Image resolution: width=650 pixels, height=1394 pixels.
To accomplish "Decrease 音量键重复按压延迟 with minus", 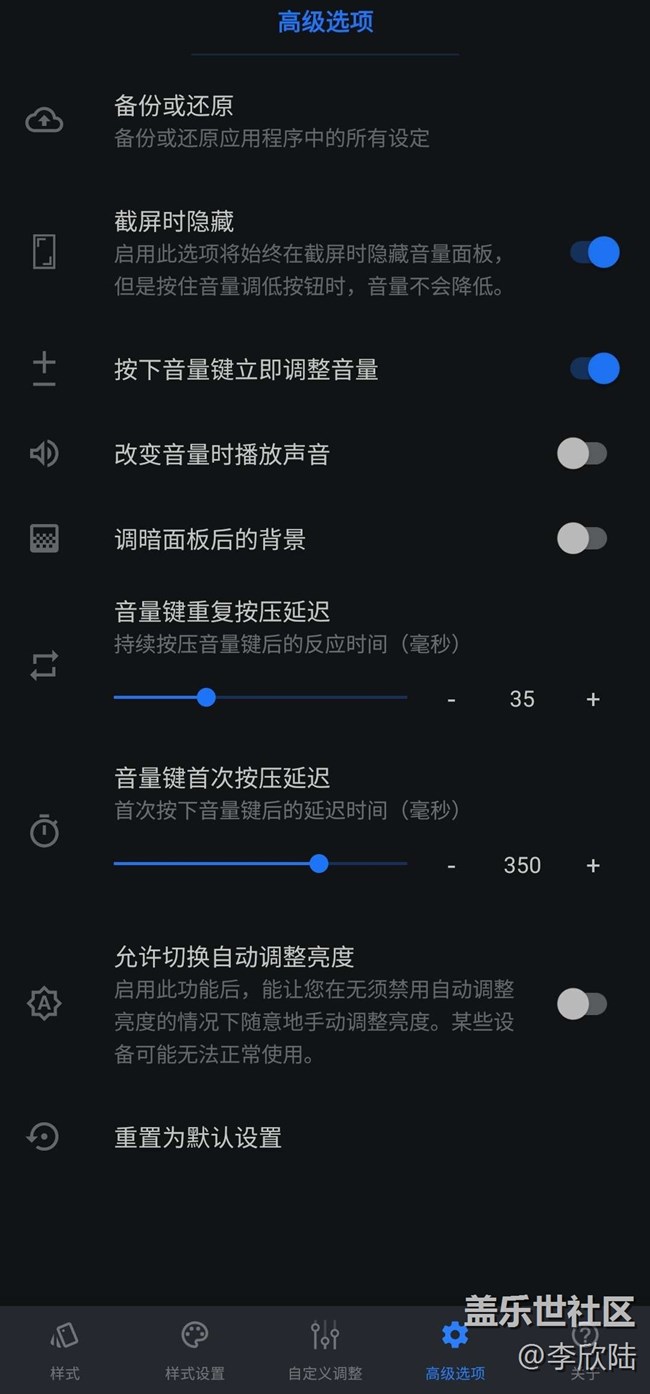I will click(x=452, y=699).
